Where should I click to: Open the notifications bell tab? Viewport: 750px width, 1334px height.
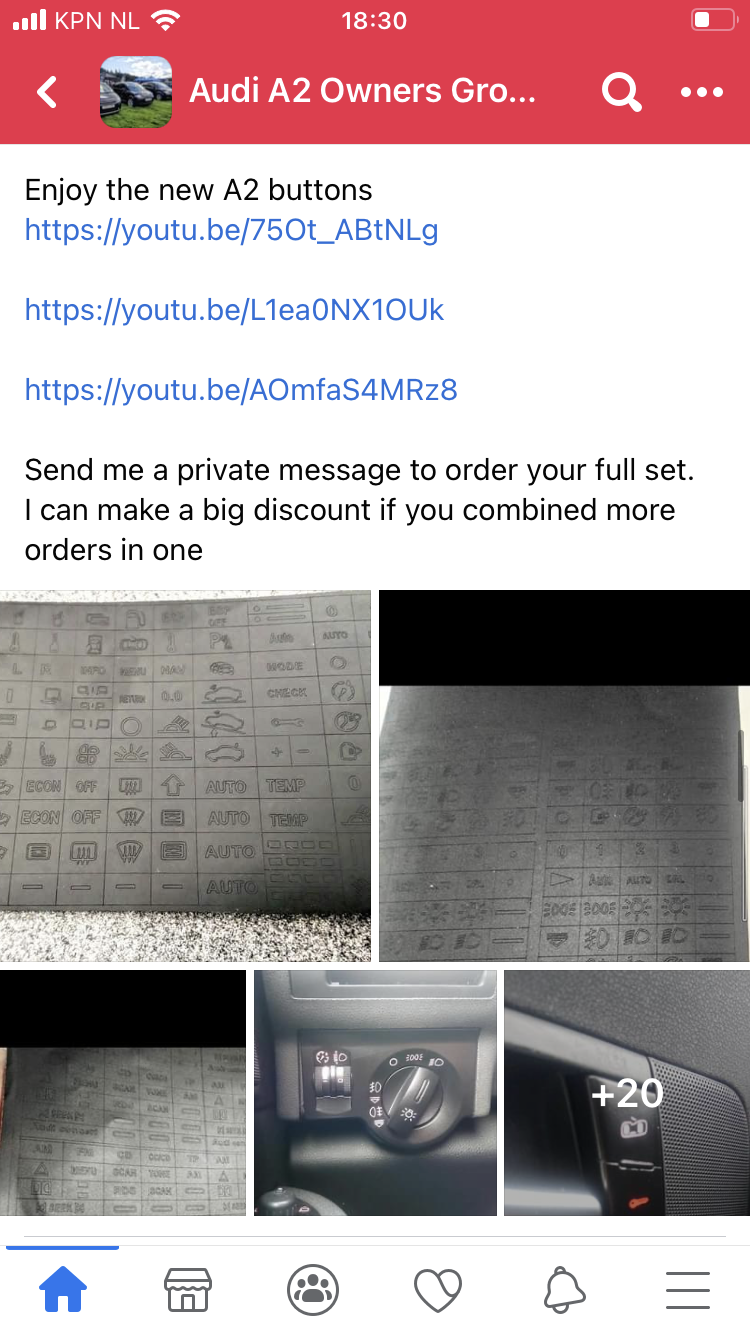pyautogui.click(x=563, y=1290)
